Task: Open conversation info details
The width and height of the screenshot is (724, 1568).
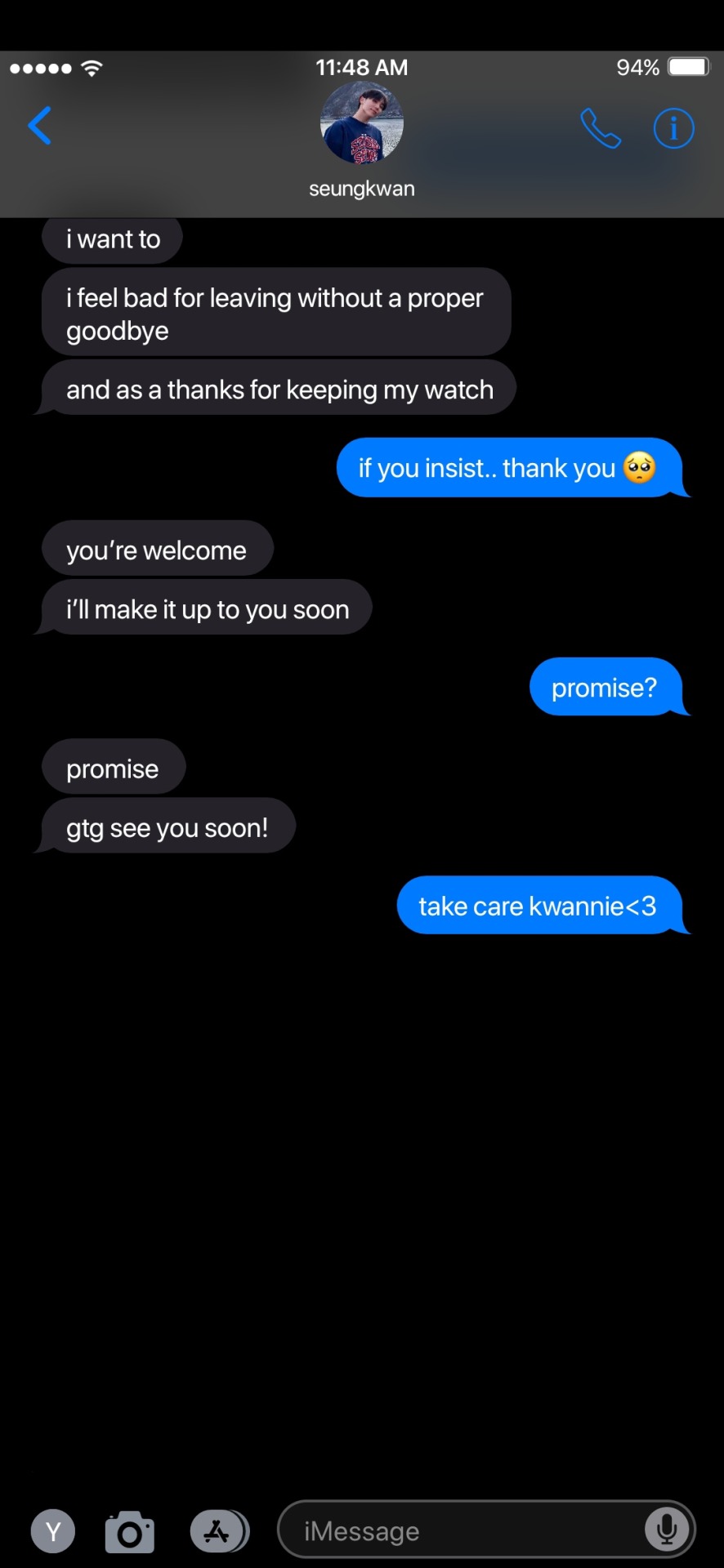Action: (673, 128)
